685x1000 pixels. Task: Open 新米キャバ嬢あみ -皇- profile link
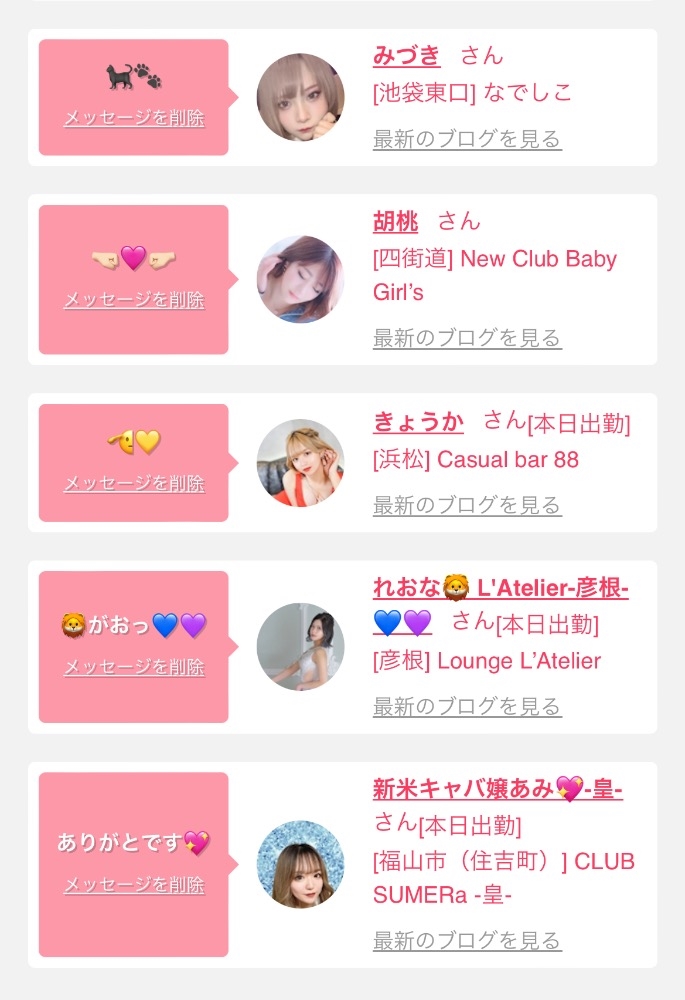coord(497,790)
